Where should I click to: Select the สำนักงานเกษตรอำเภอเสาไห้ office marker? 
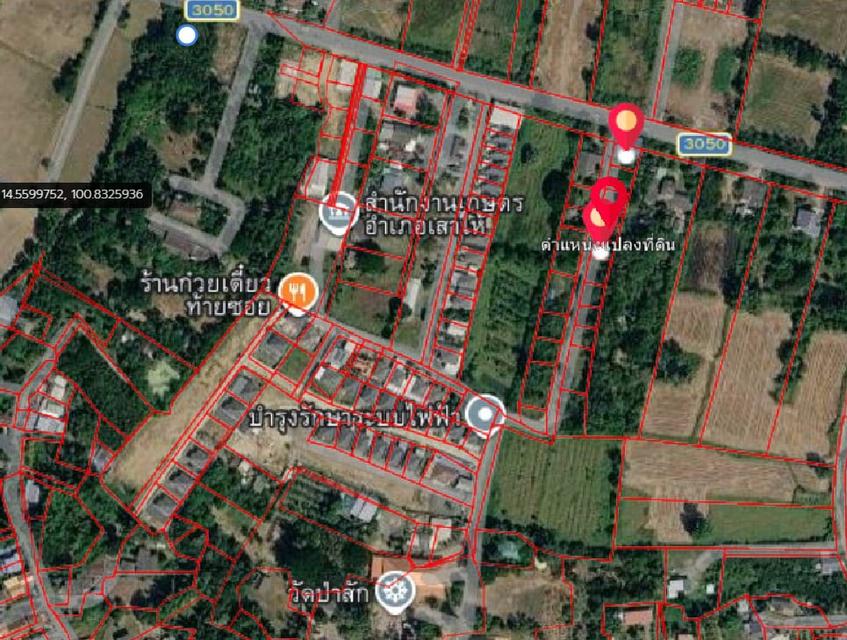339,212
